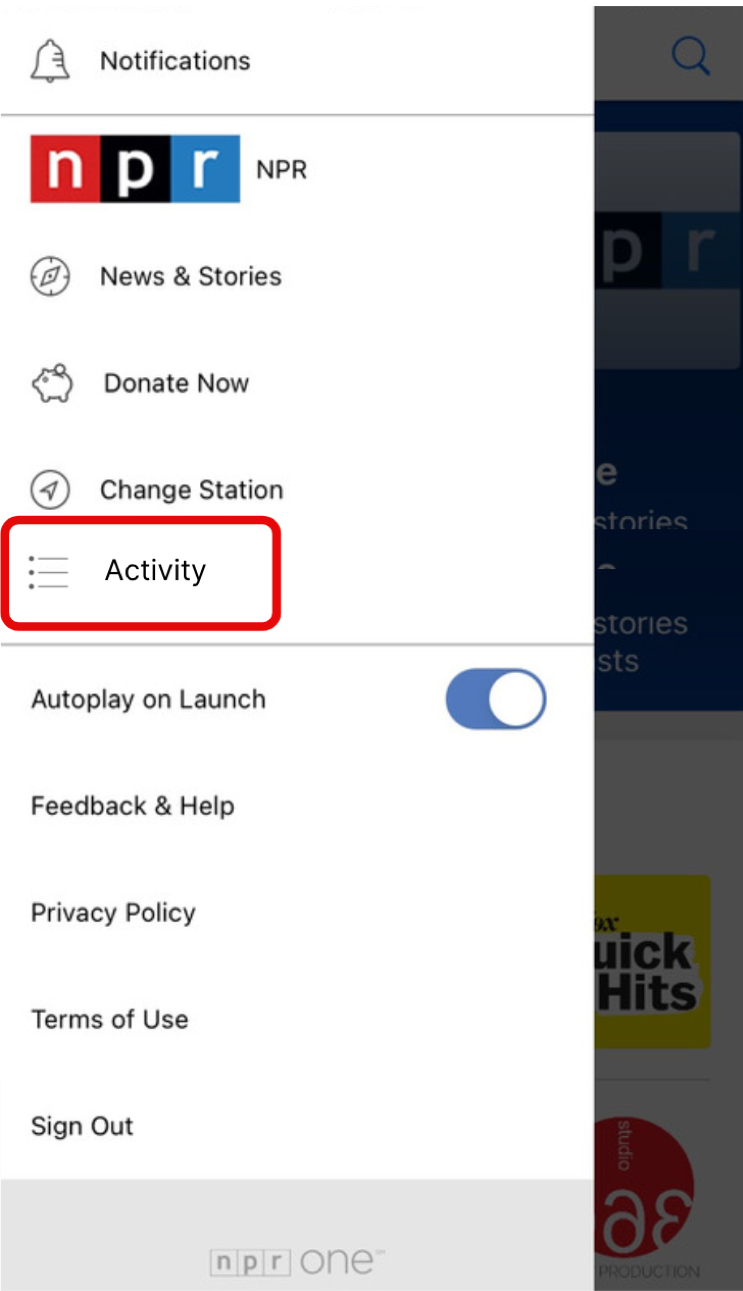Open News & Stories
The width and height of the screenshot is (743, 1291).
tap(190, 277)
